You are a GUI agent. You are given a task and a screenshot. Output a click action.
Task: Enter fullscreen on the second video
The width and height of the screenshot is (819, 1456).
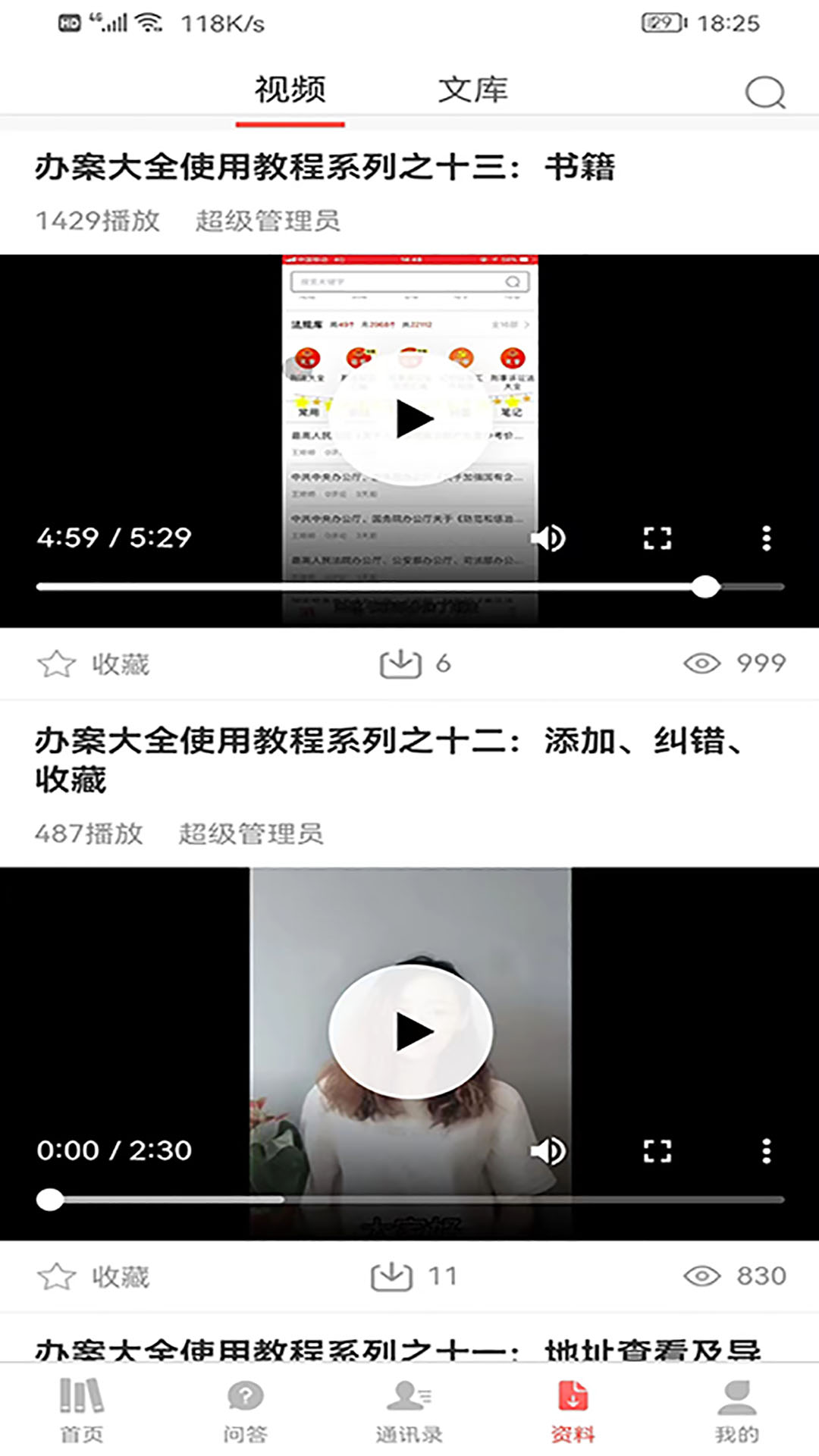[658, 1150]
